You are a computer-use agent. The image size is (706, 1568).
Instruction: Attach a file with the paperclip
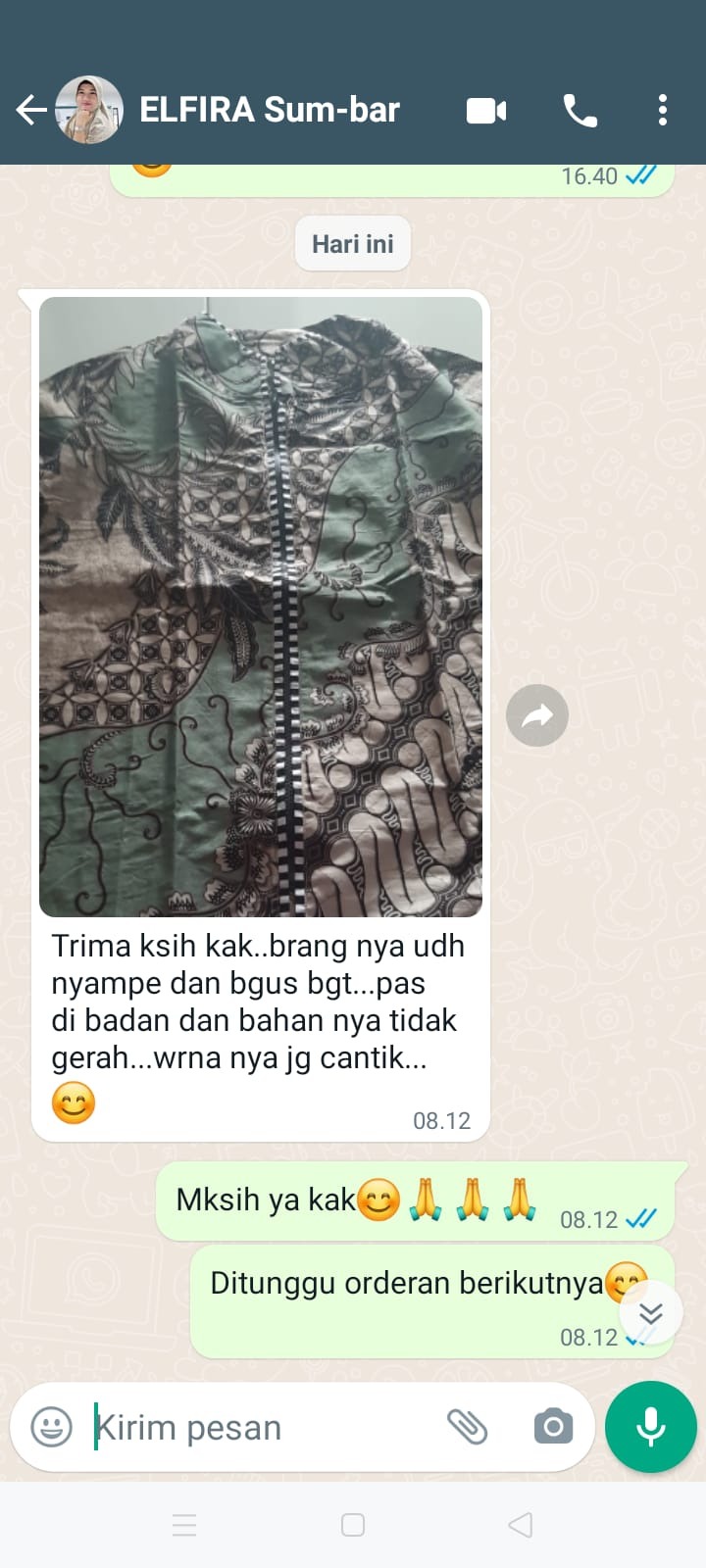pos(468,1426)
